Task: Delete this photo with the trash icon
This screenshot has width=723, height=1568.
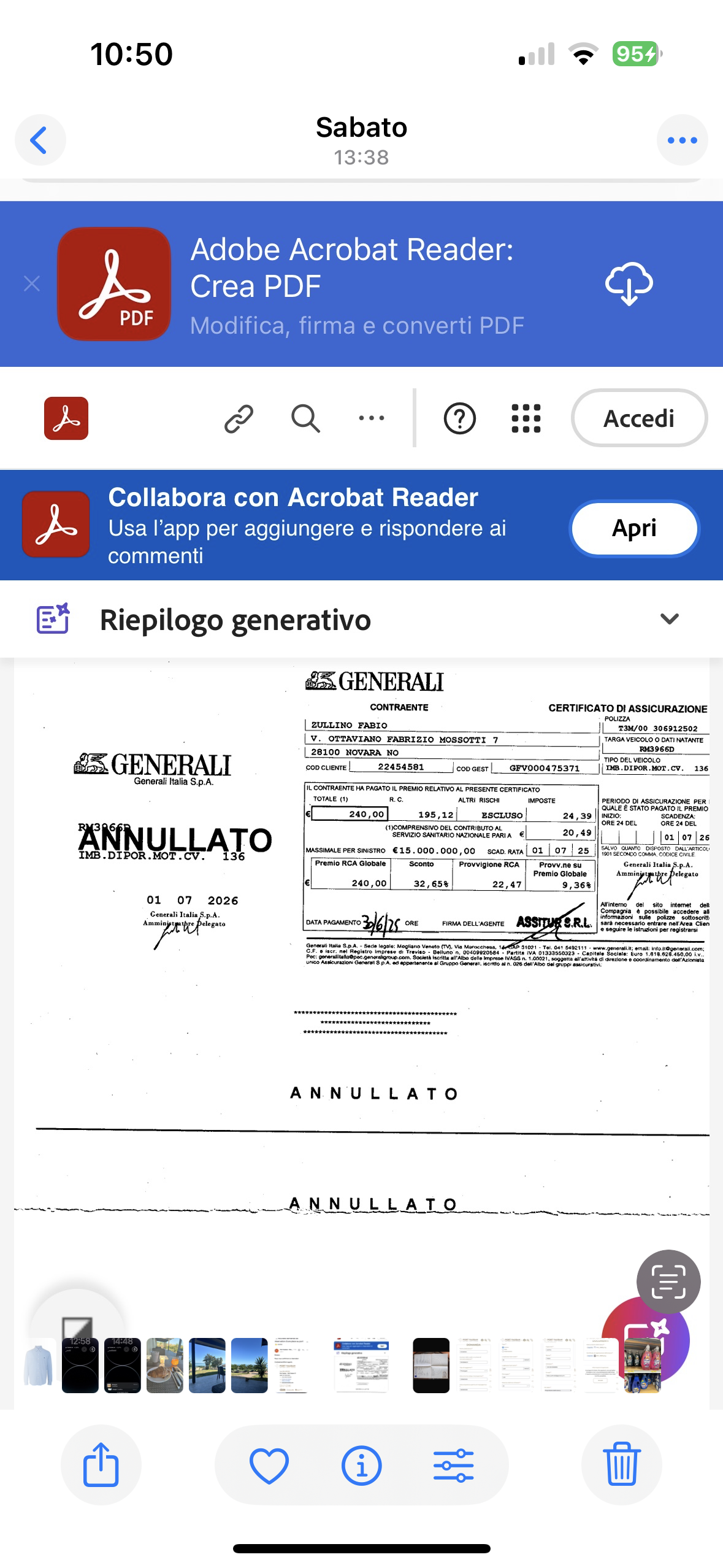Action: pos(622,1464)
